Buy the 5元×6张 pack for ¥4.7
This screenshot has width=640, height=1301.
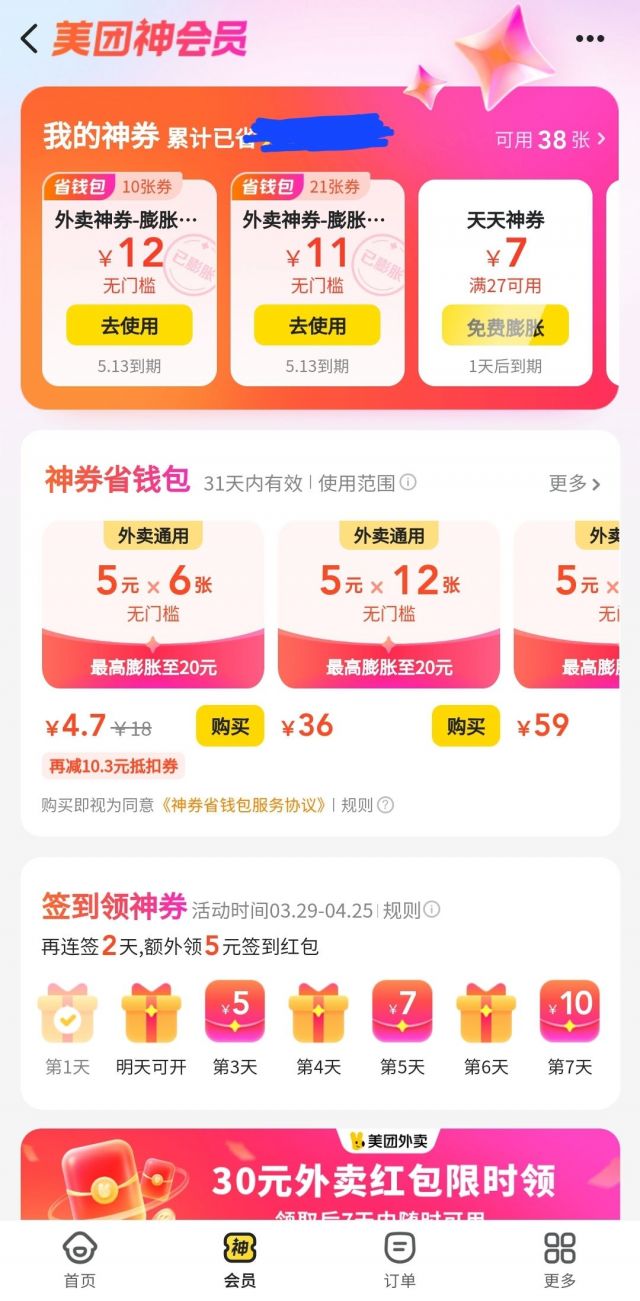(230, 726)
